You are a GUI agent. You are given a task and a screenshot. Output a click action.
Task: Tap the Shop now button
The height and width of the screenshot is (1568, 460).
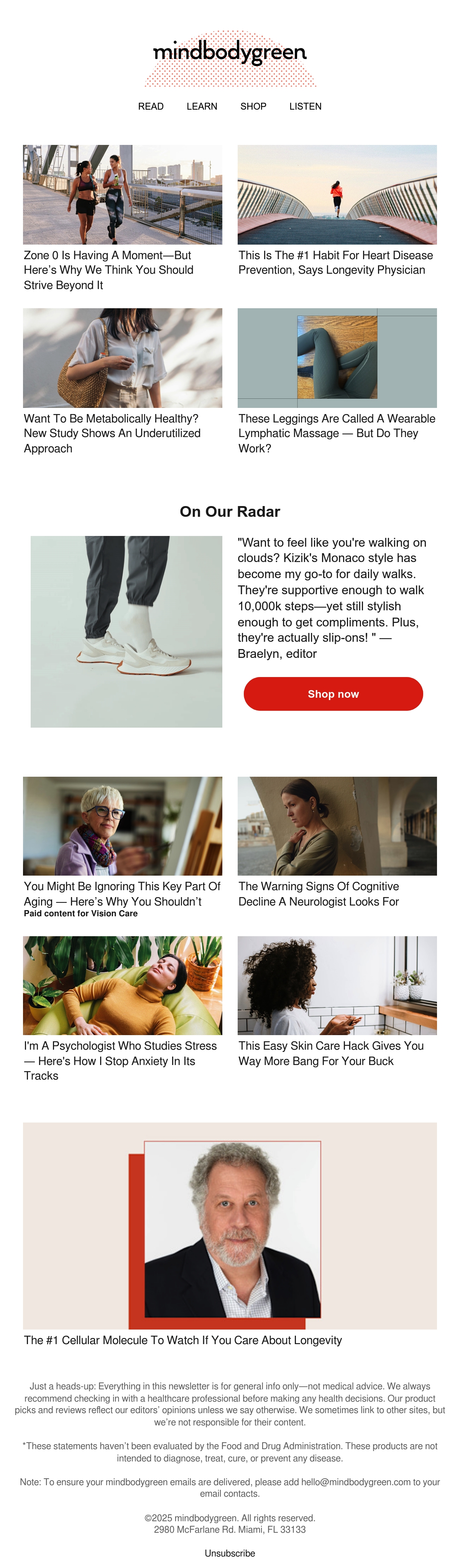coord(333,694)
